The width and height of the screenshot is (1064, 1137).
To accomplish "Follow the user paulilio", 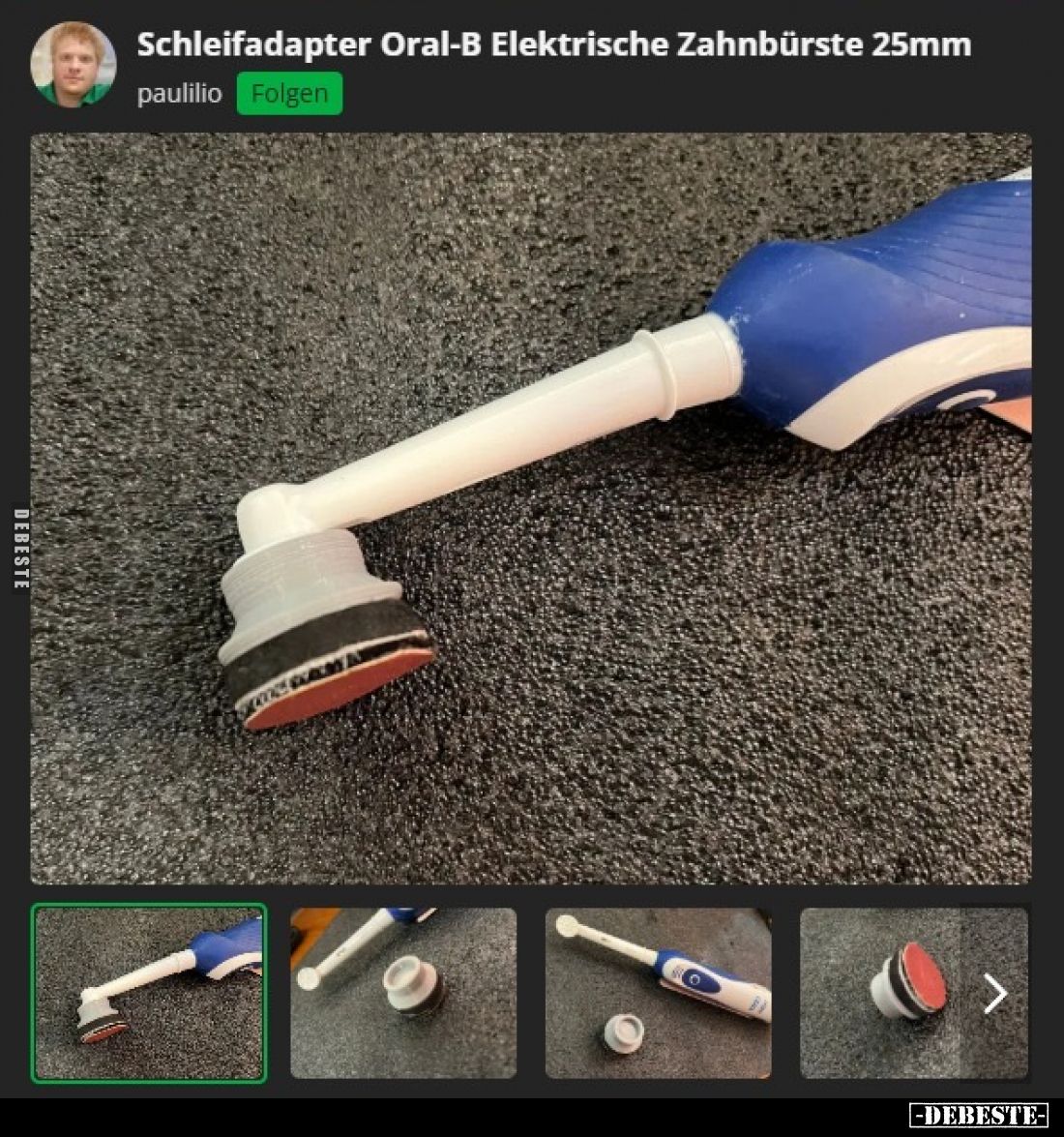I will coord(289,94).
